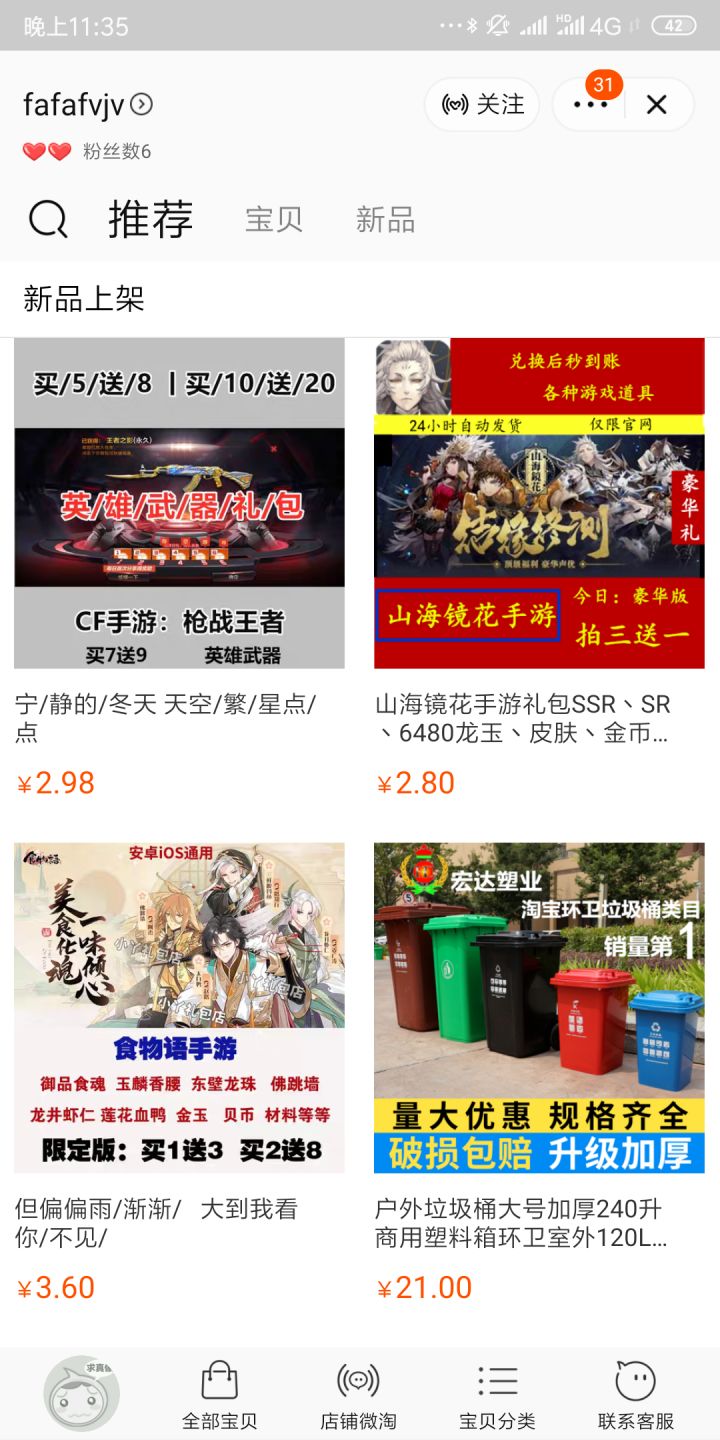Close the mini program
The height and width of the screenshot is (1440, 720).
(657, 104)
